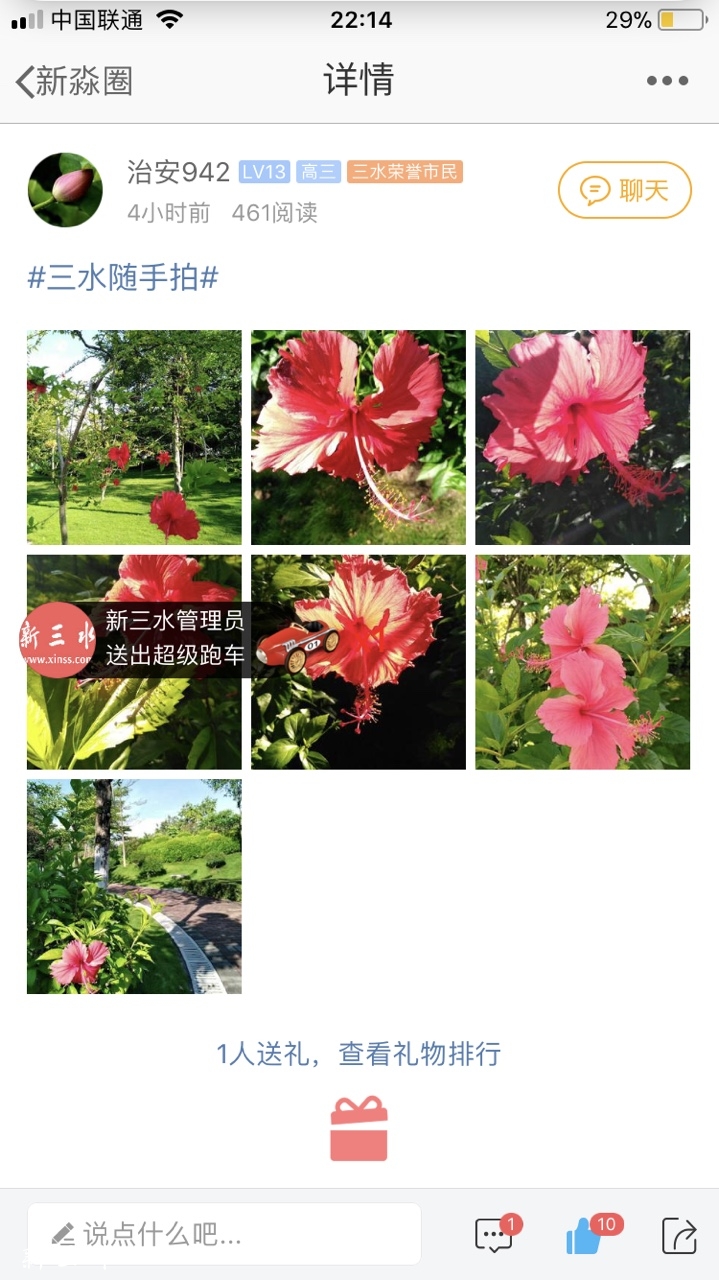The height and width of the screenshot is (1280, 719).
Task: Tap the 聊天 chat button
Action: coord(624,190)
